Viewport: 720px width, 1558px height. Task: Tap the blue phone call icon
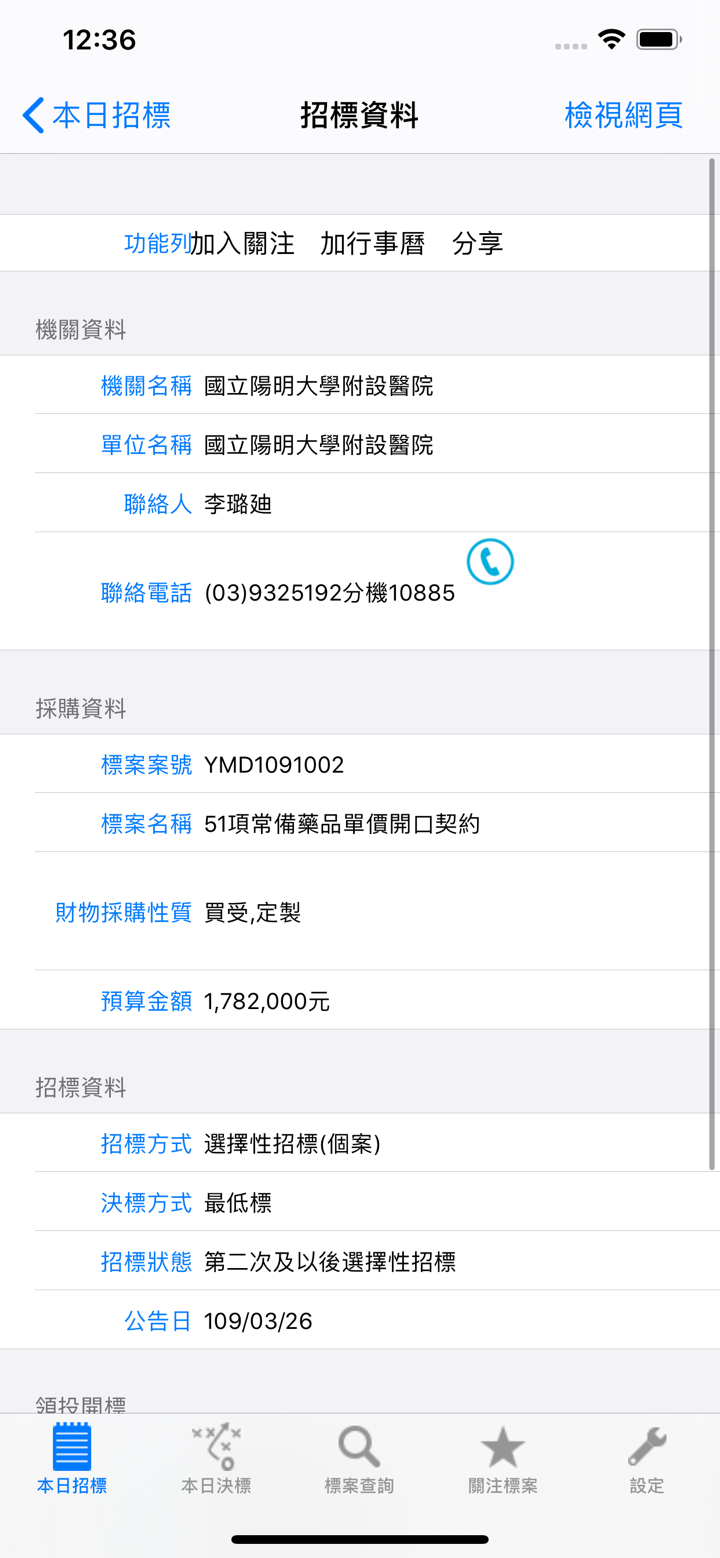point(489,563)
